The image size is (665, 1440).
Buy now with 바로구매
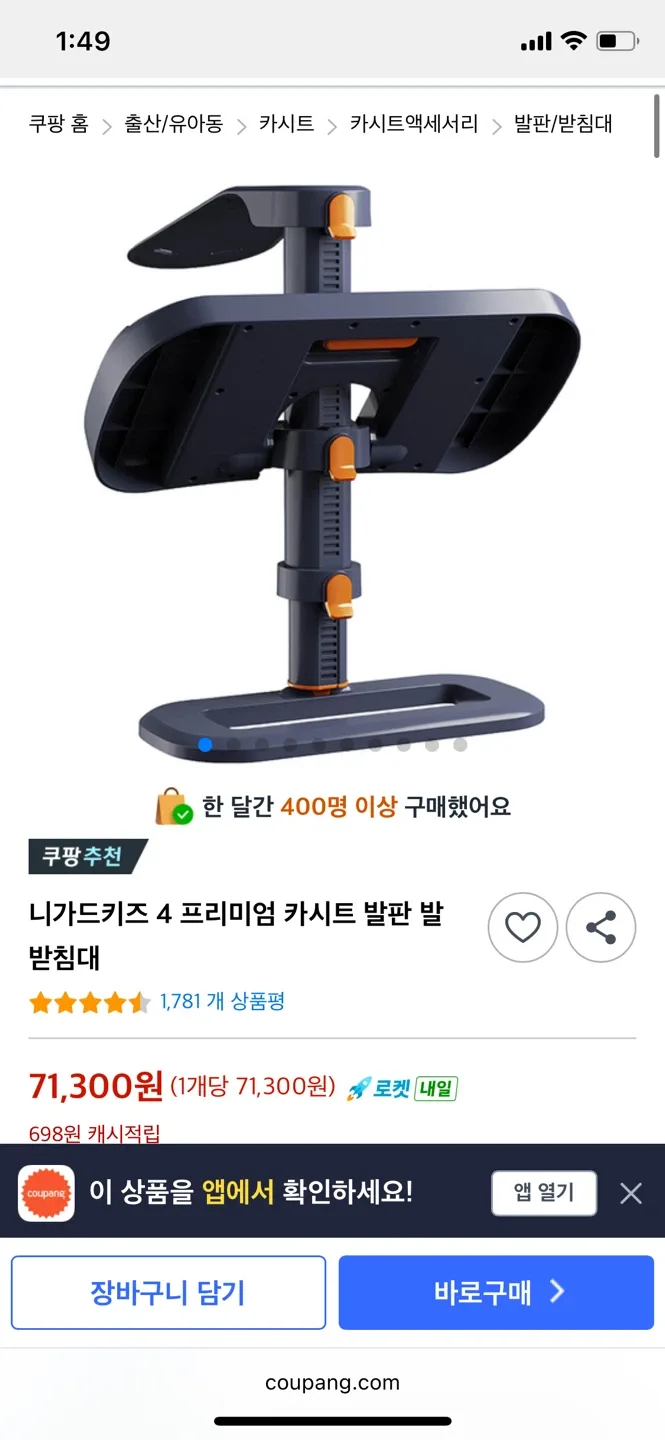496,1292
